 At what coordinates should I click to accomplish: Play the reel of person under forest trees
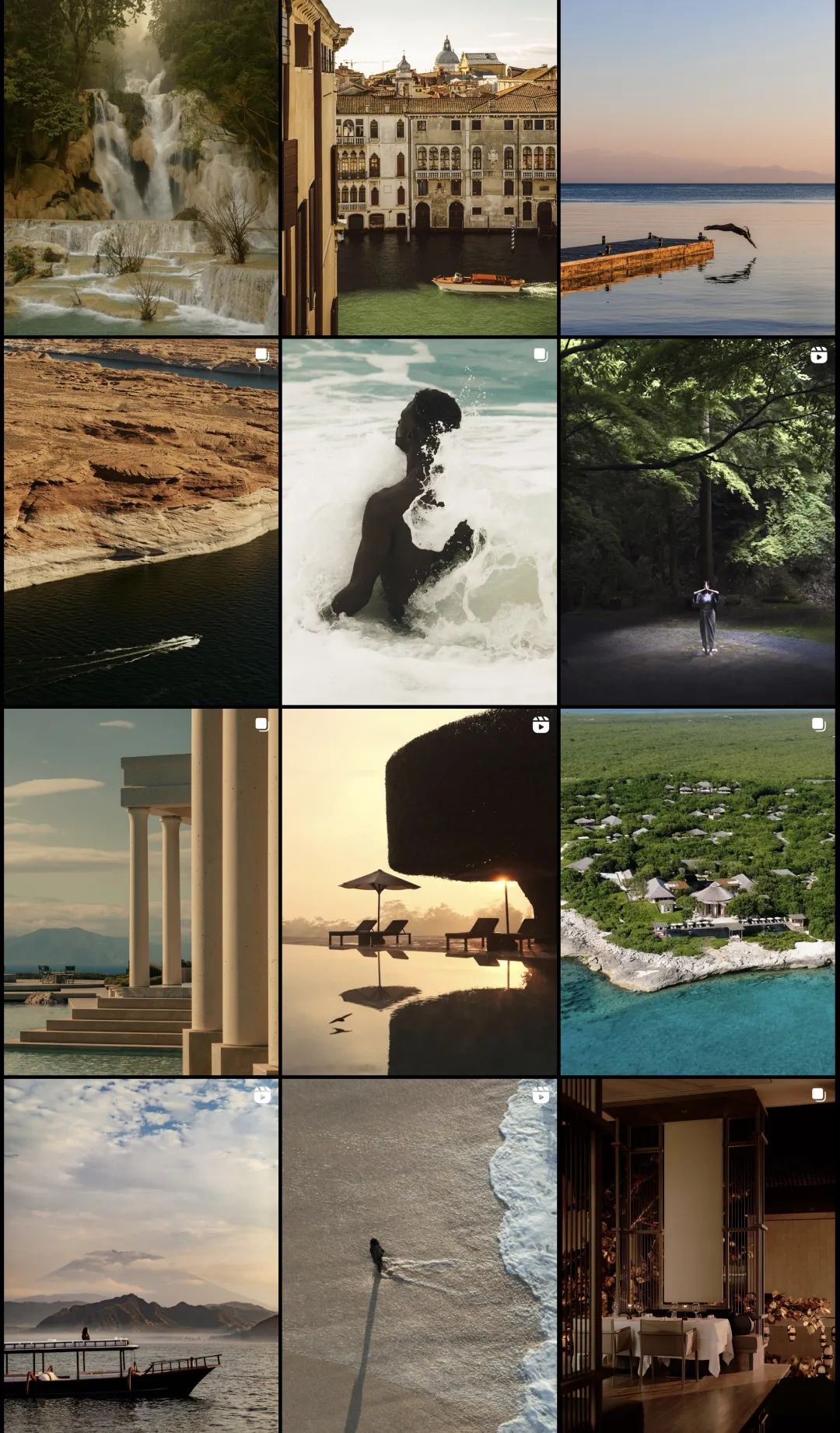[698, 521]
